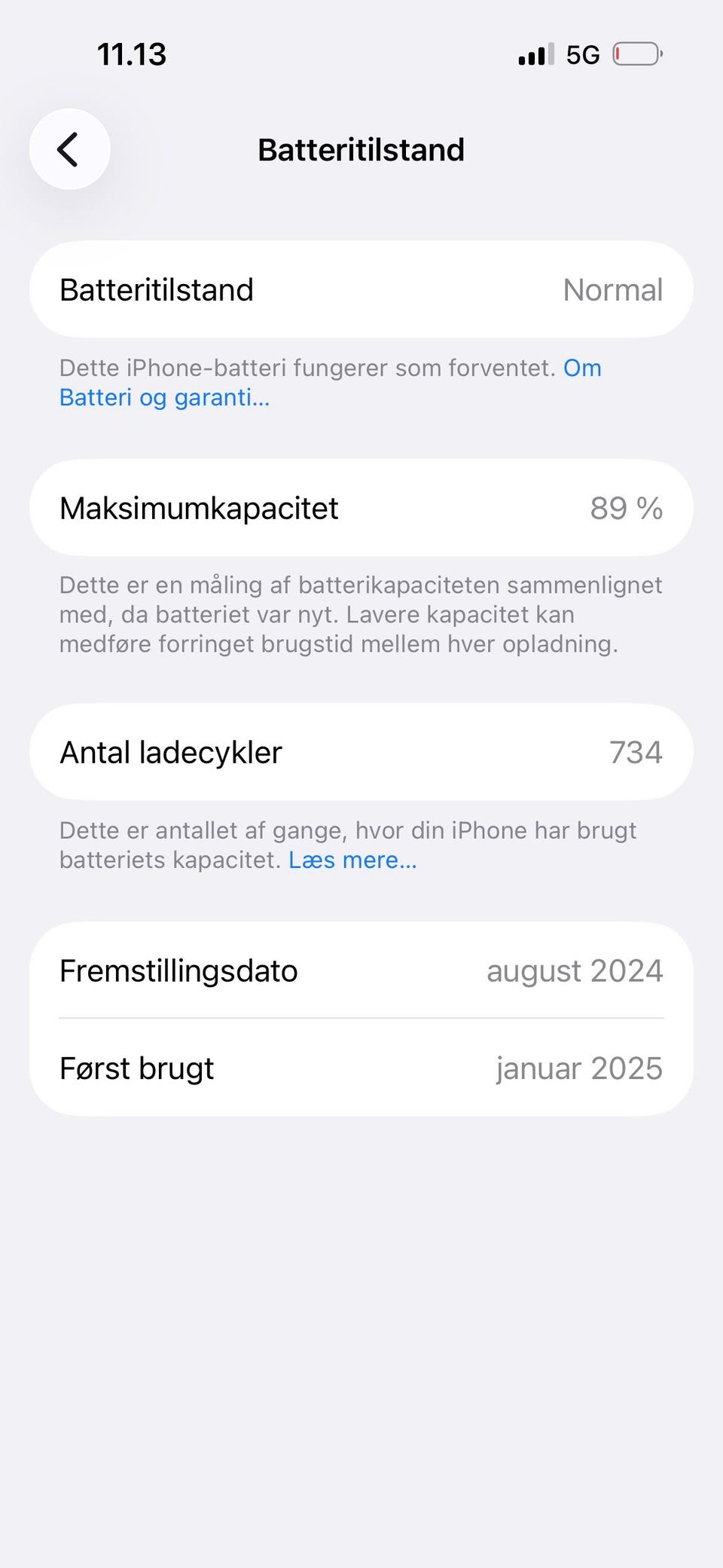The image size is (723, 1568).
Task: Open the "Læs mere…" link
Action: (x=352, y=860)
